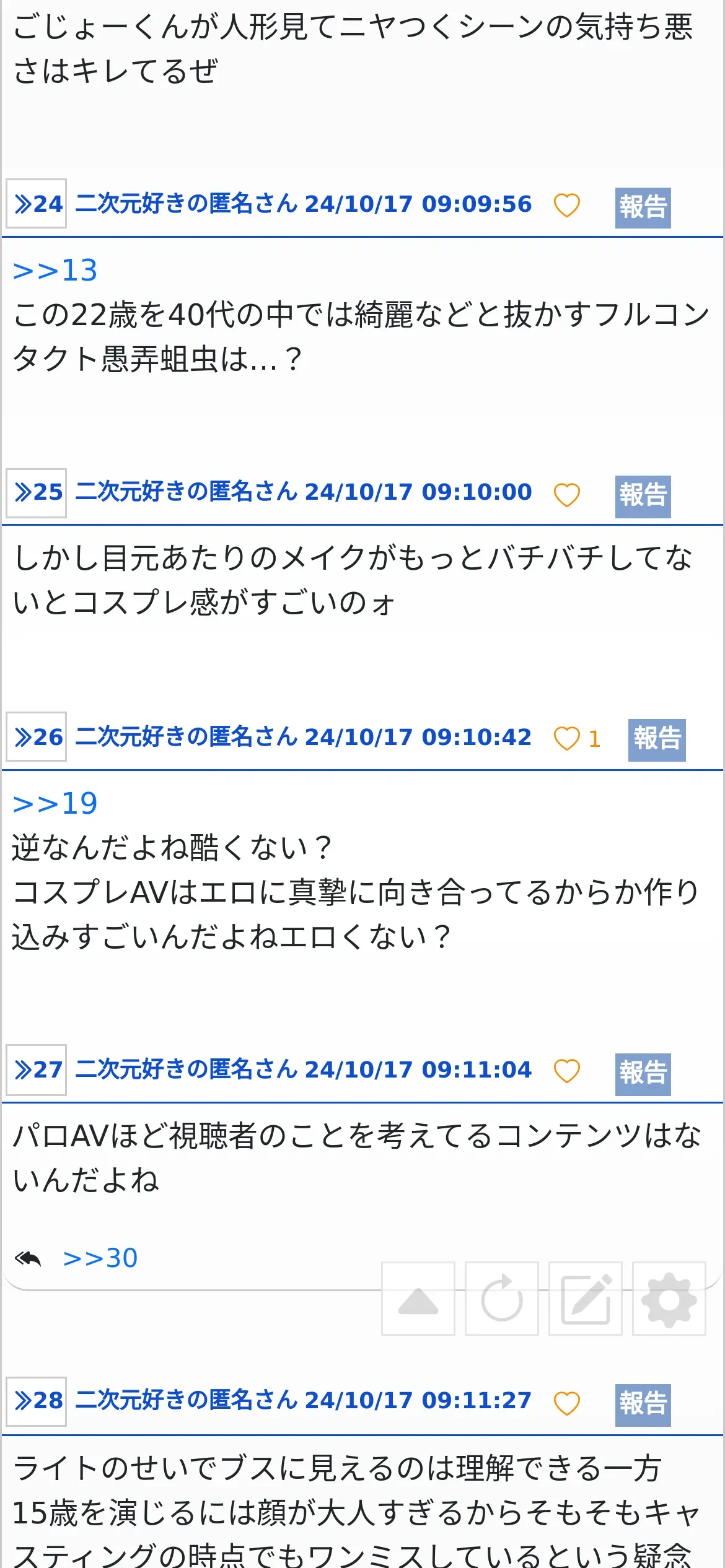Like post 26 with the heart
Screen dimensions: 725x1568
pos(566,738)
